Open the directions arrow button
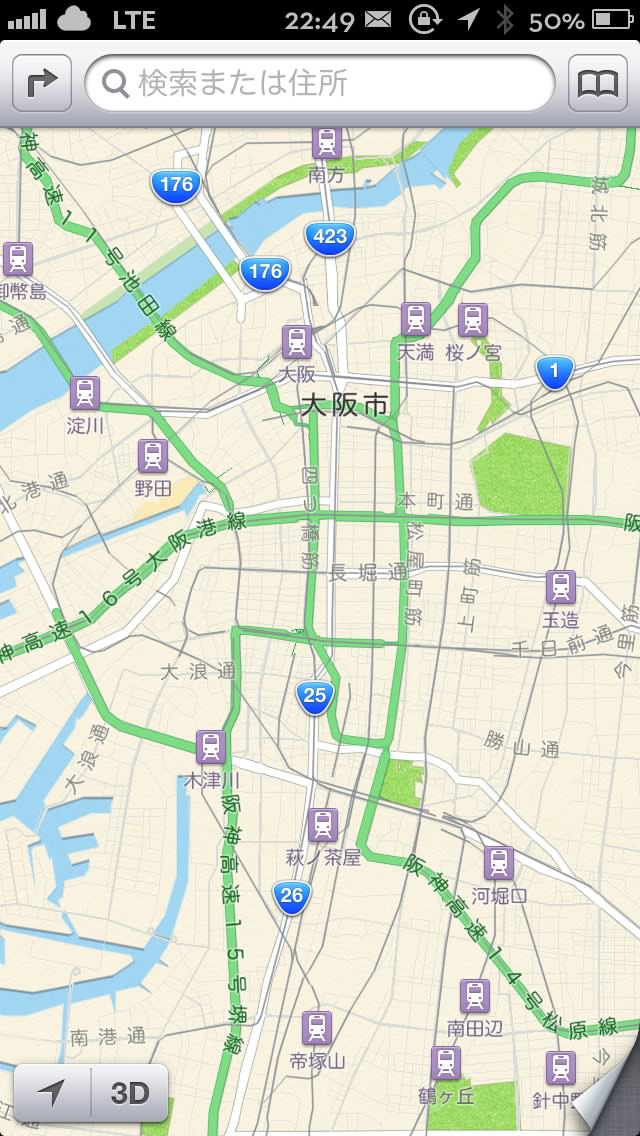Image resolution: width=640 pixels, height=1136 pixels. [41, 83]
